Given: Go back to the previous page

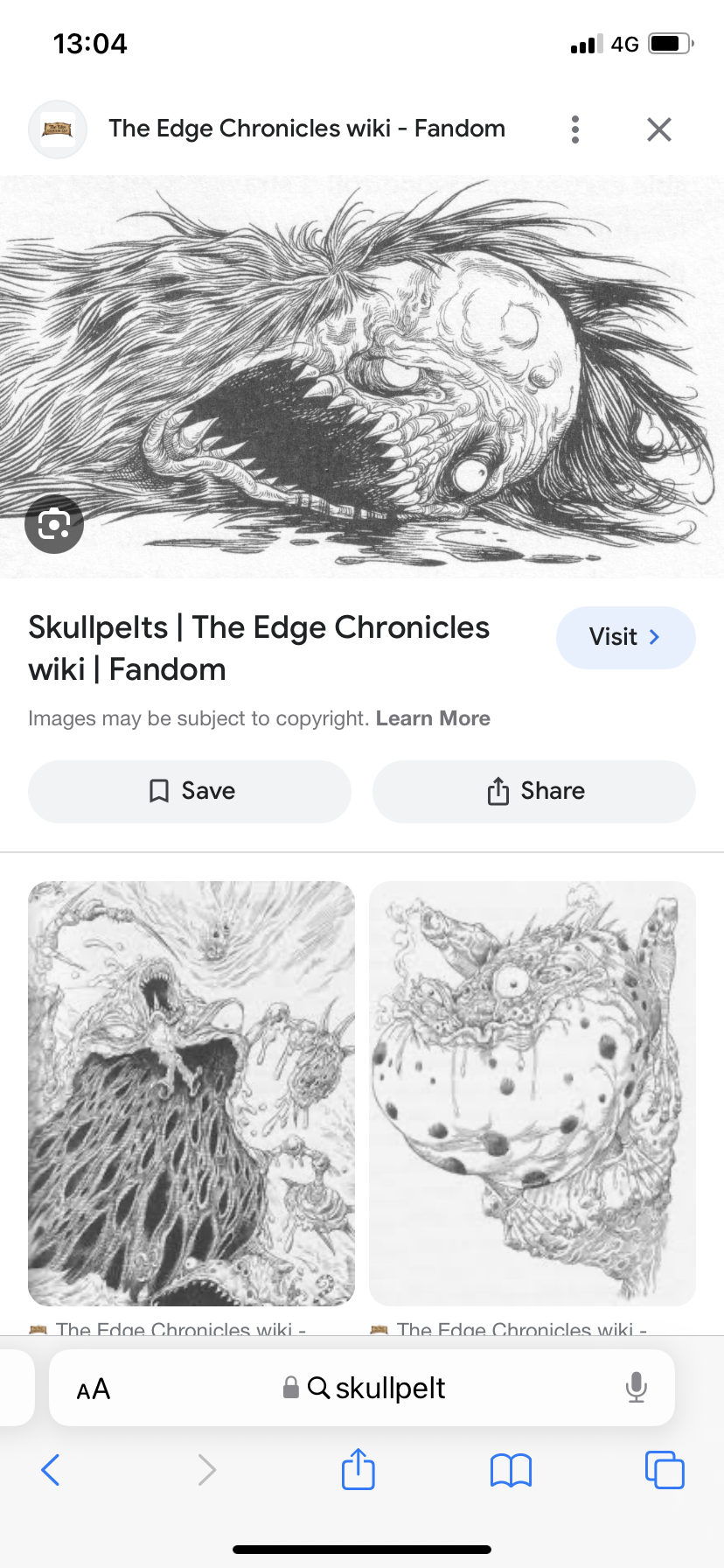Looking at the screenshot, I should pyautogui.click(x=51, y=1470).
